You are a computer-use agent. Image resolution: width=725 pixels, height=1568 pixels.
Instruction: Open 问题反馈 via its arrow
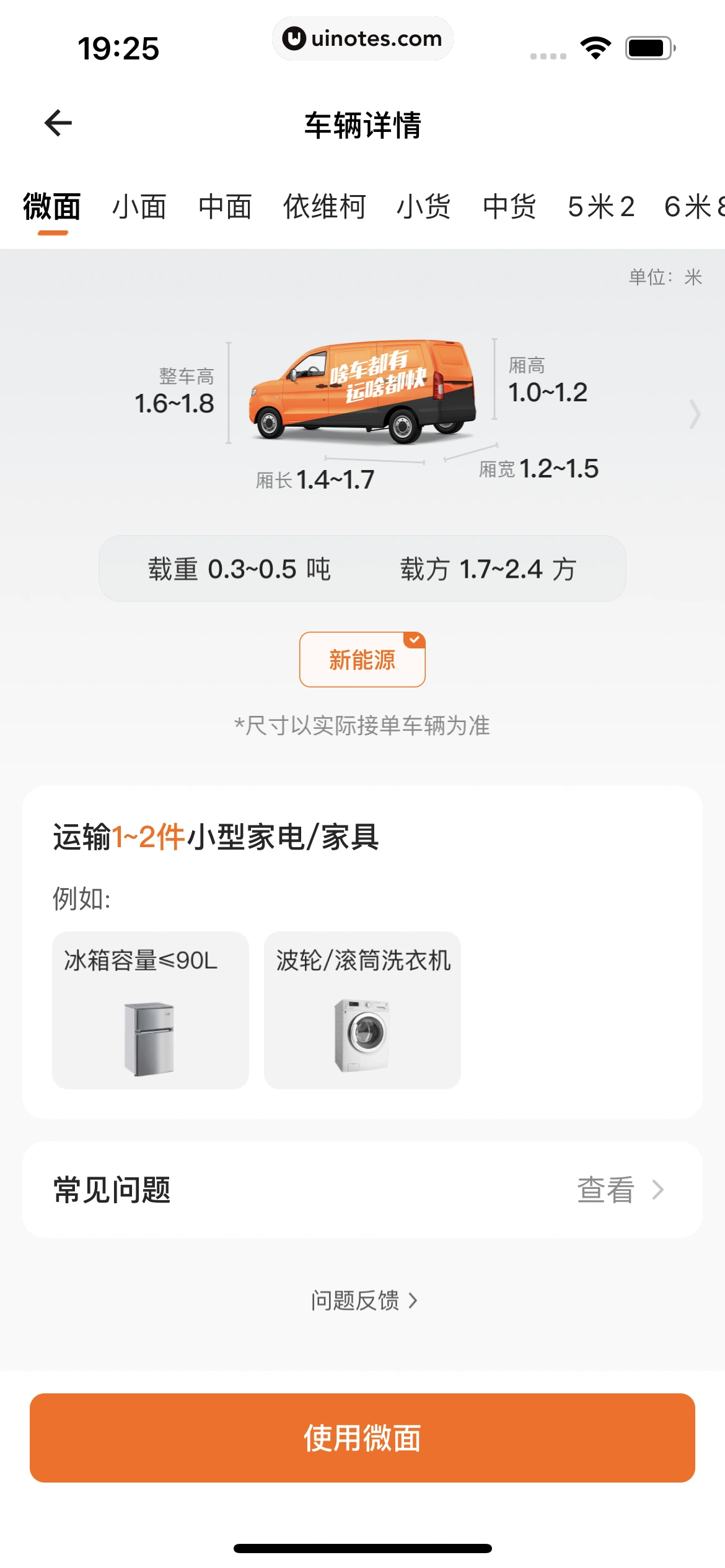tap(414, 1300)
